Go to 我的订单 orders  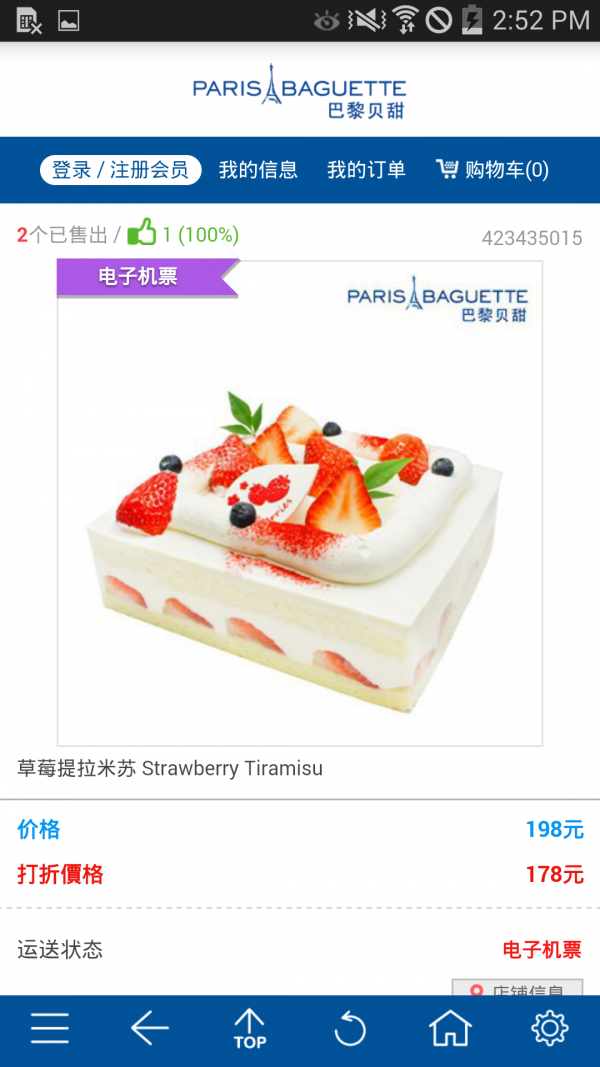[x=366, y=170]
